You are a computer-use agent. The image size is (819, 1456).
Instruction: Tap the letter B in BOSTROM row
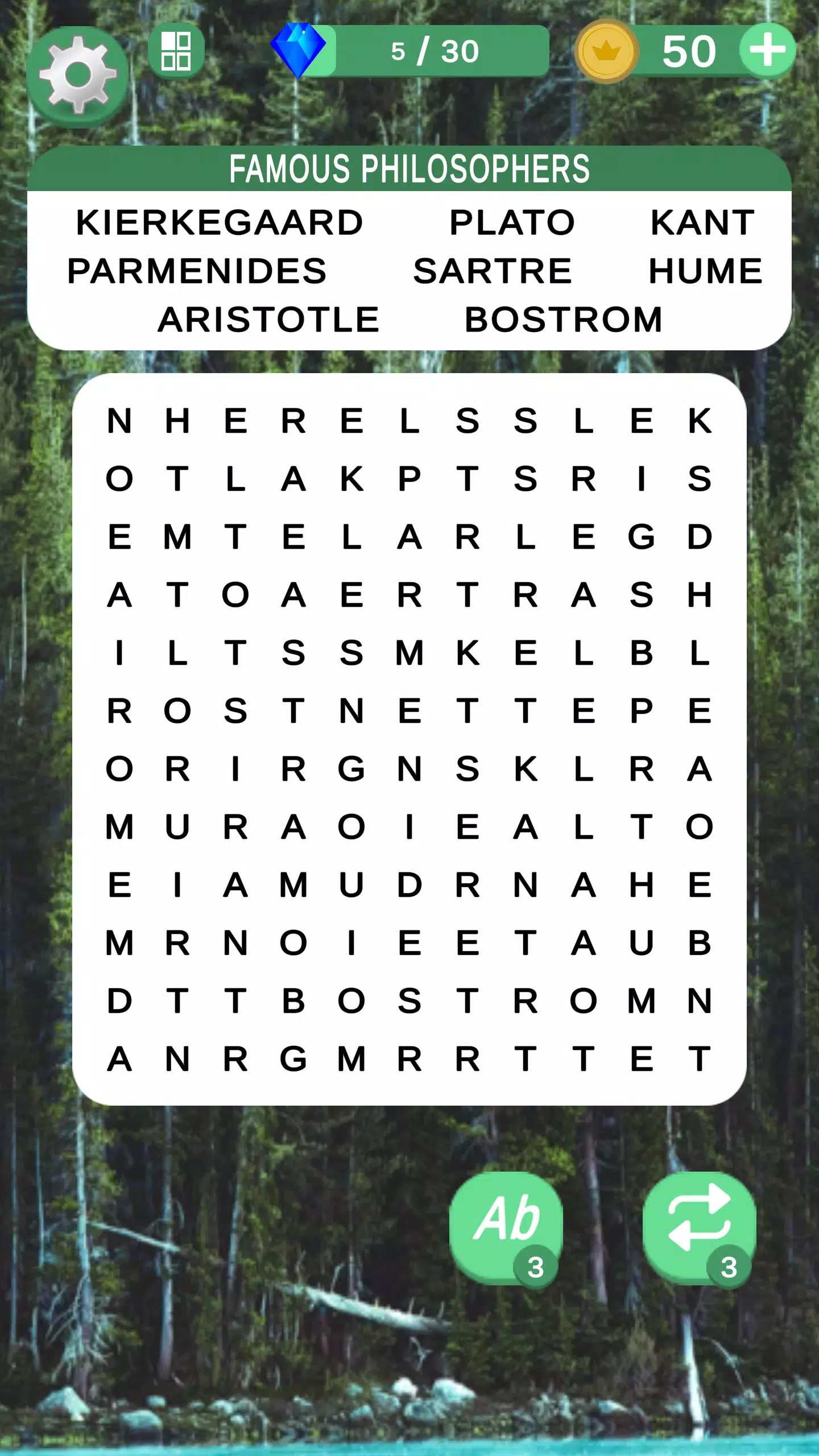click(293, 1001)
